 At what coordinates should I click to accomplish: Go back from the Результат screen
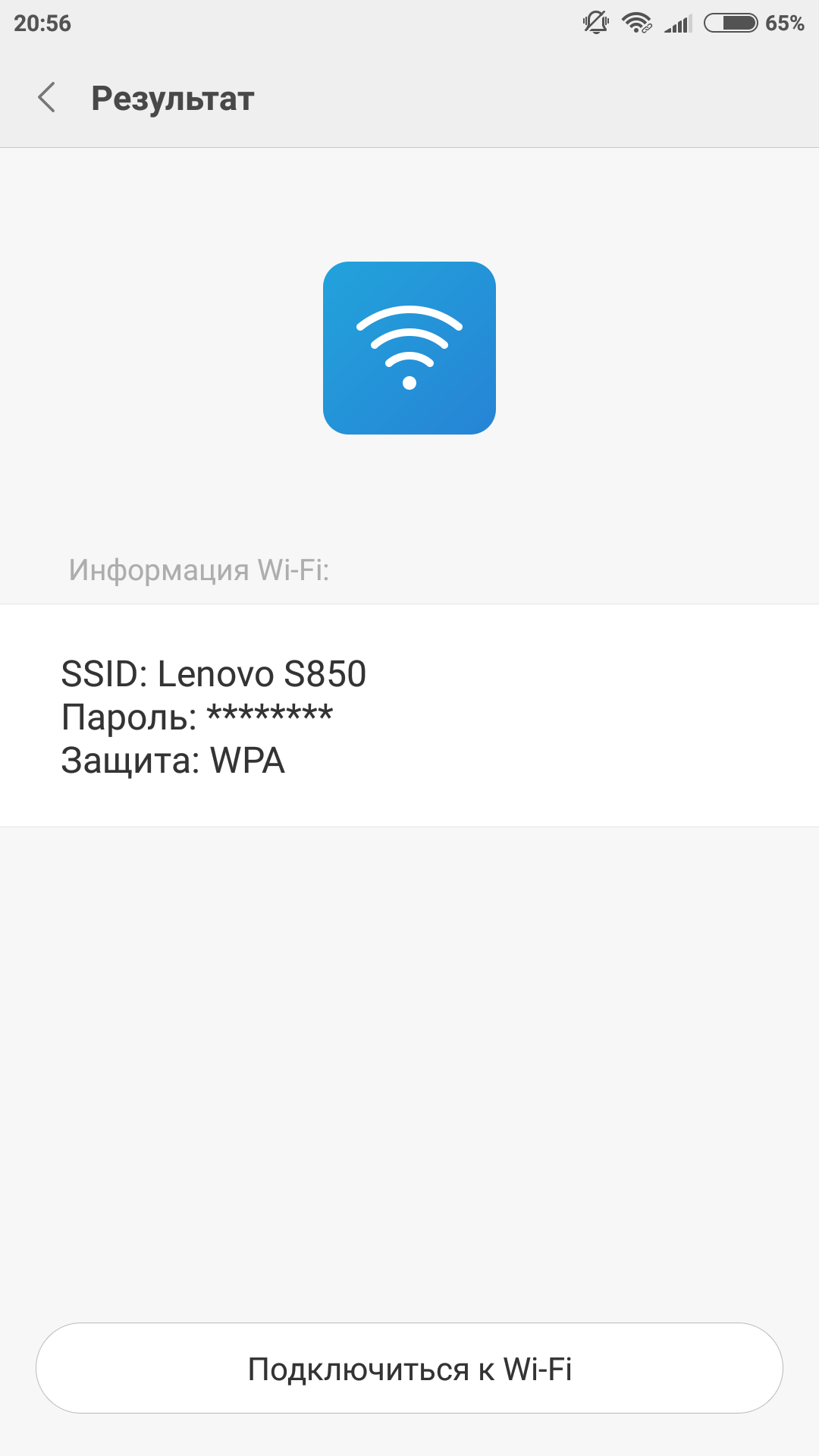[x=47, y=98]
